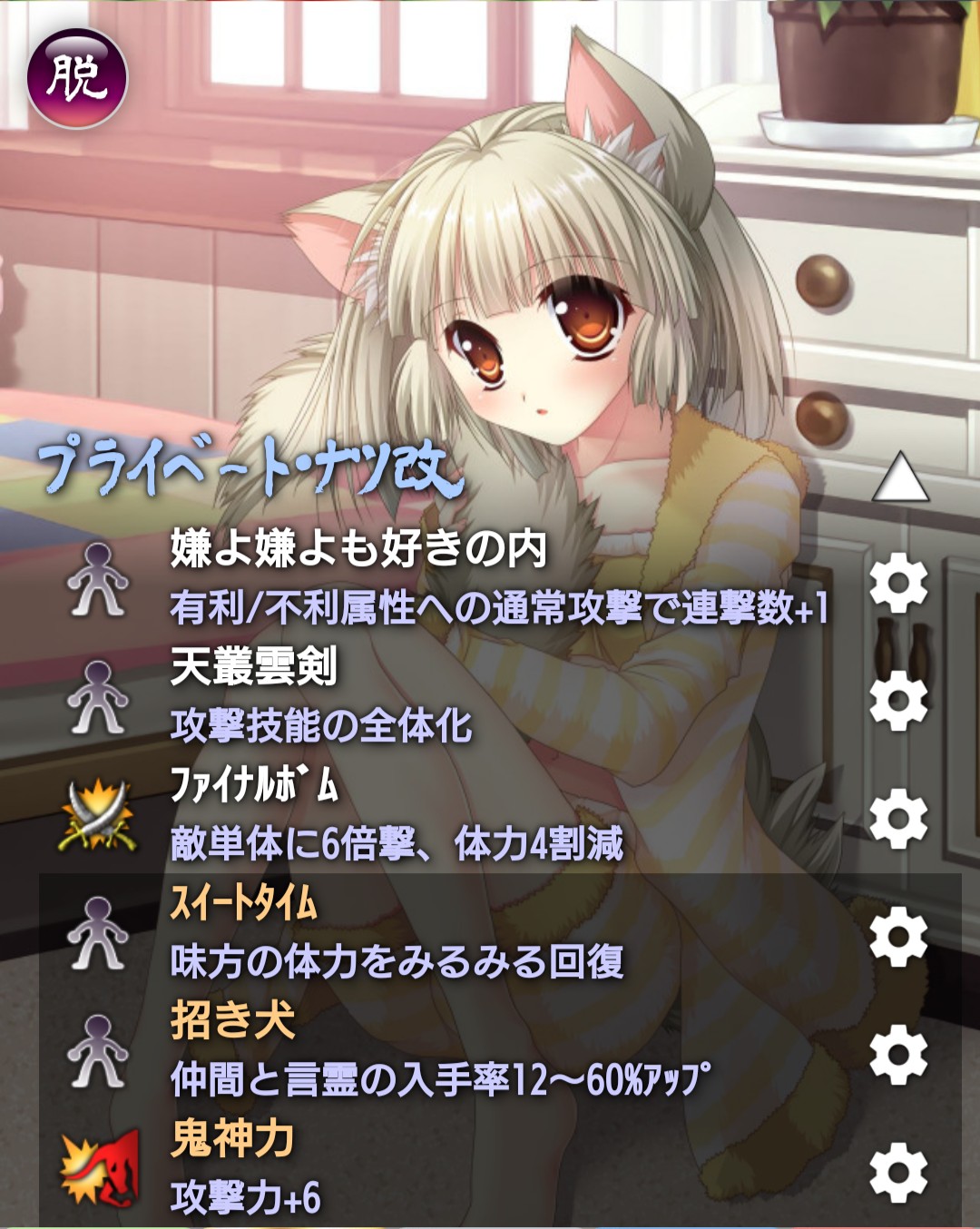Open gear settings for 鬼神力 skill
Screen dimensions: 980x1229
coord(898,1172)
